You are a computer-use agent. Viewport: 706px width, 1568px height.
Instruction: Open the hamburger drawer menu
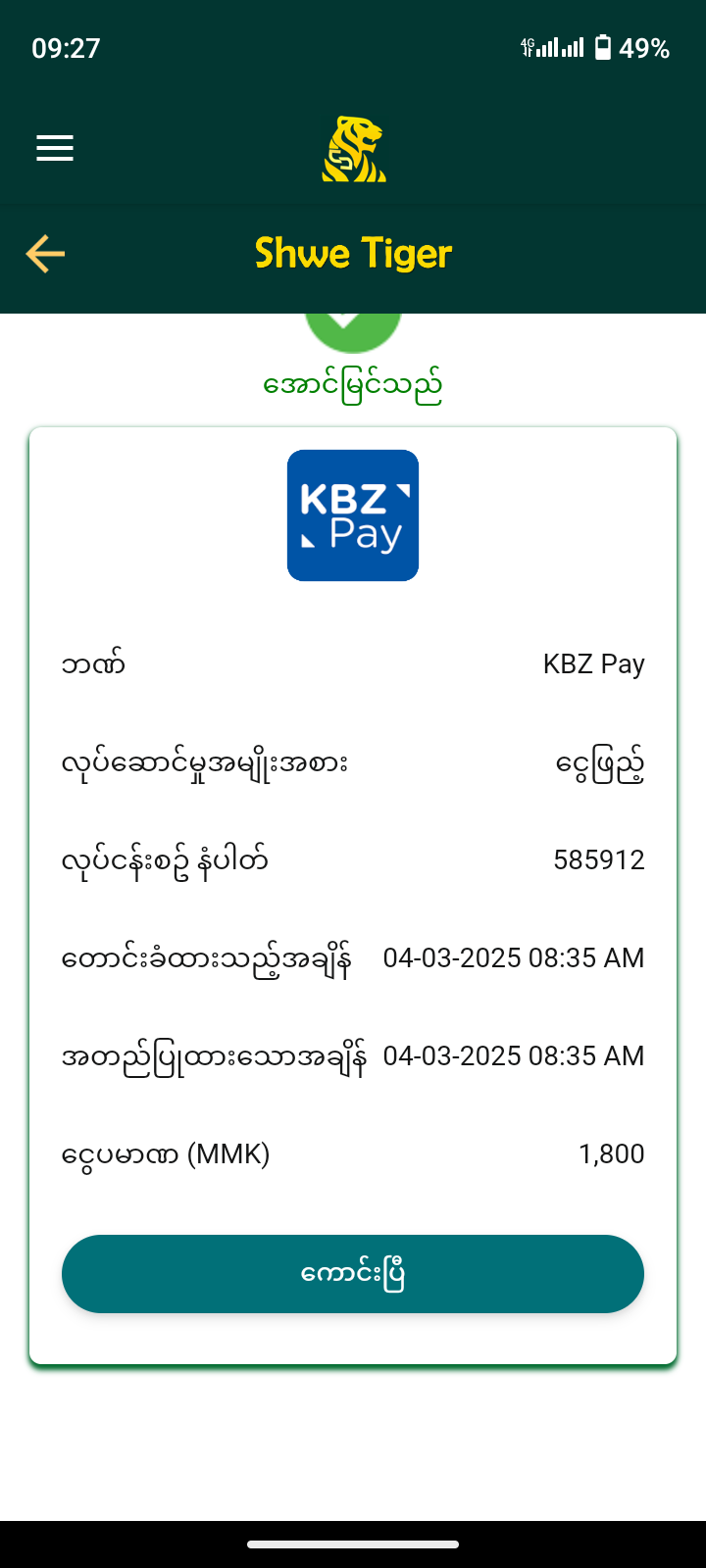pyautogui.click(x=55, y=148)
